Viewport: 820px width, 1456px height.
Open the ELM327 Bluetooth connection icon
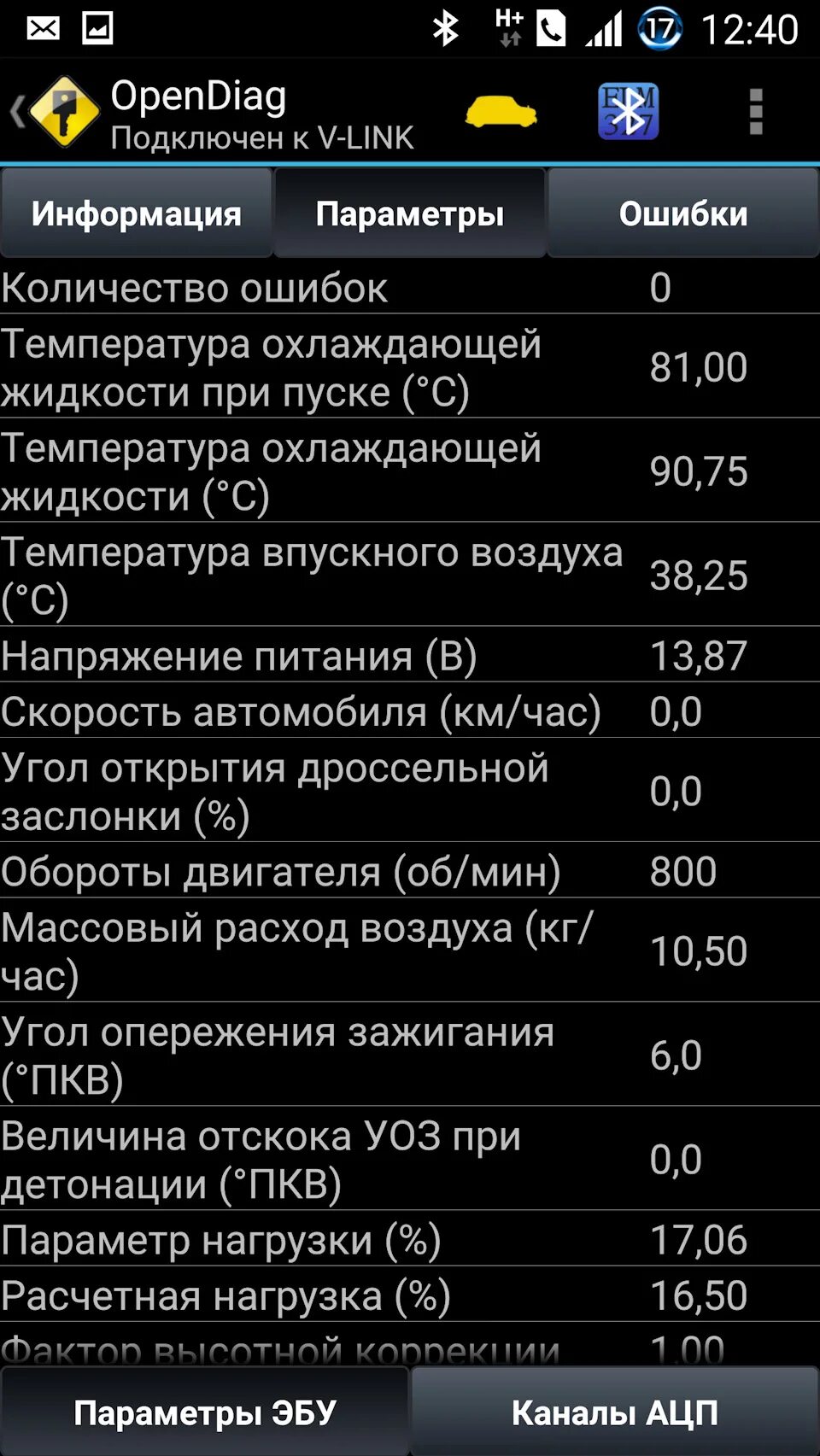(x=628, y=112)
